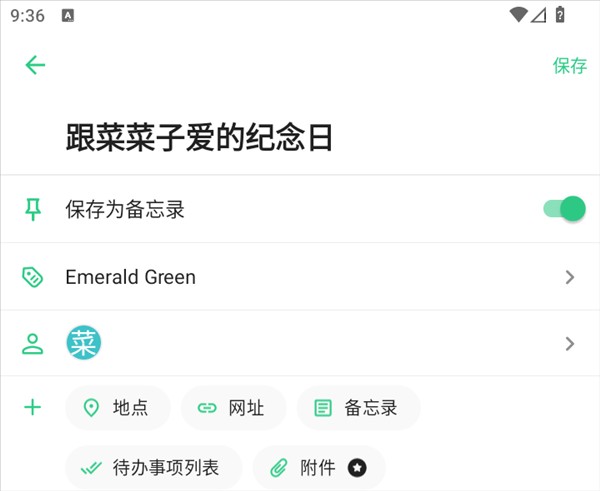The width and height of the screenshot is (600, 491).
Task: Open the attendees row with 菜 avatar
Action: 300,344
